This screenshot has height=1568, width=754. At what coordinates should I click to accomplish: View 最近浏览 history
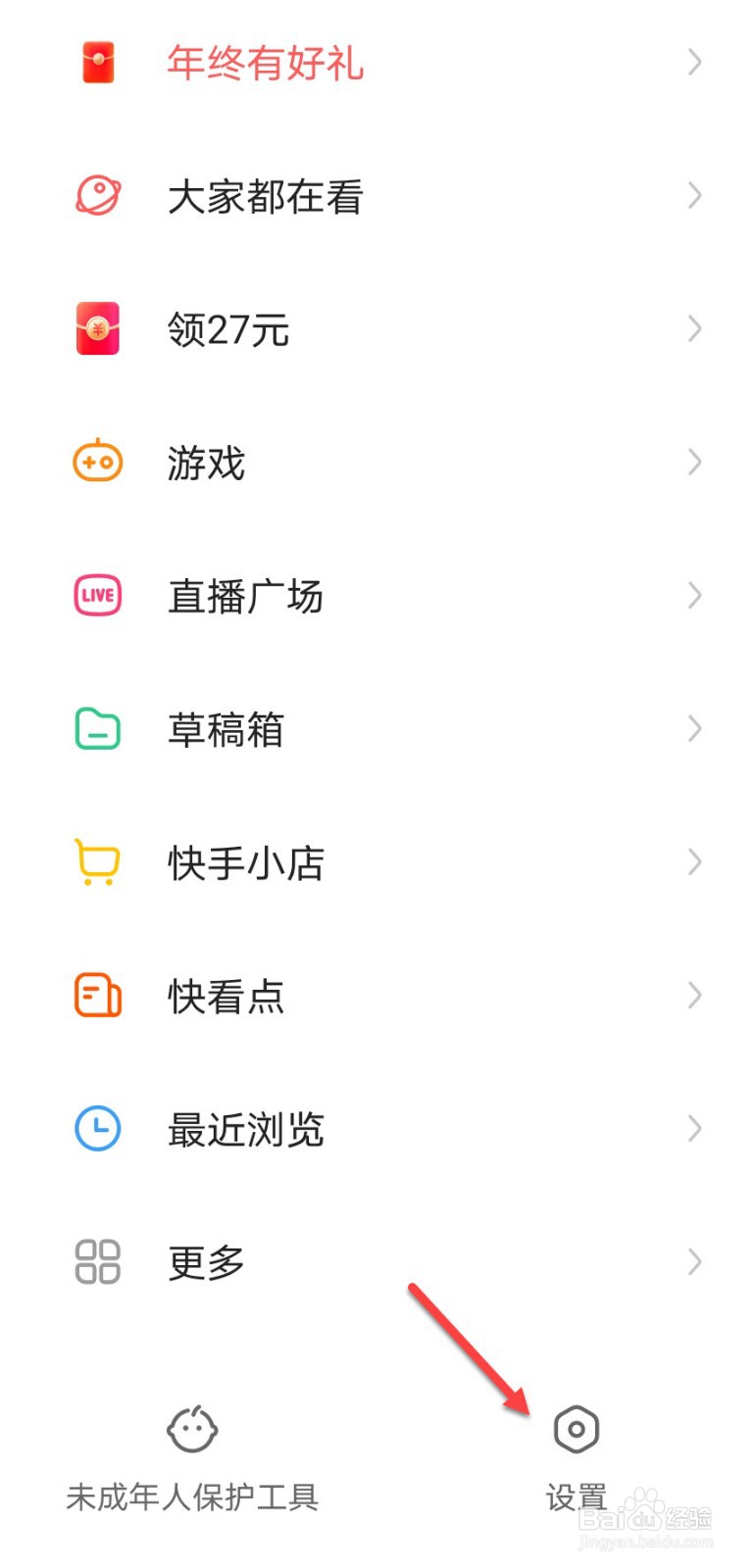pos(377,1129)
